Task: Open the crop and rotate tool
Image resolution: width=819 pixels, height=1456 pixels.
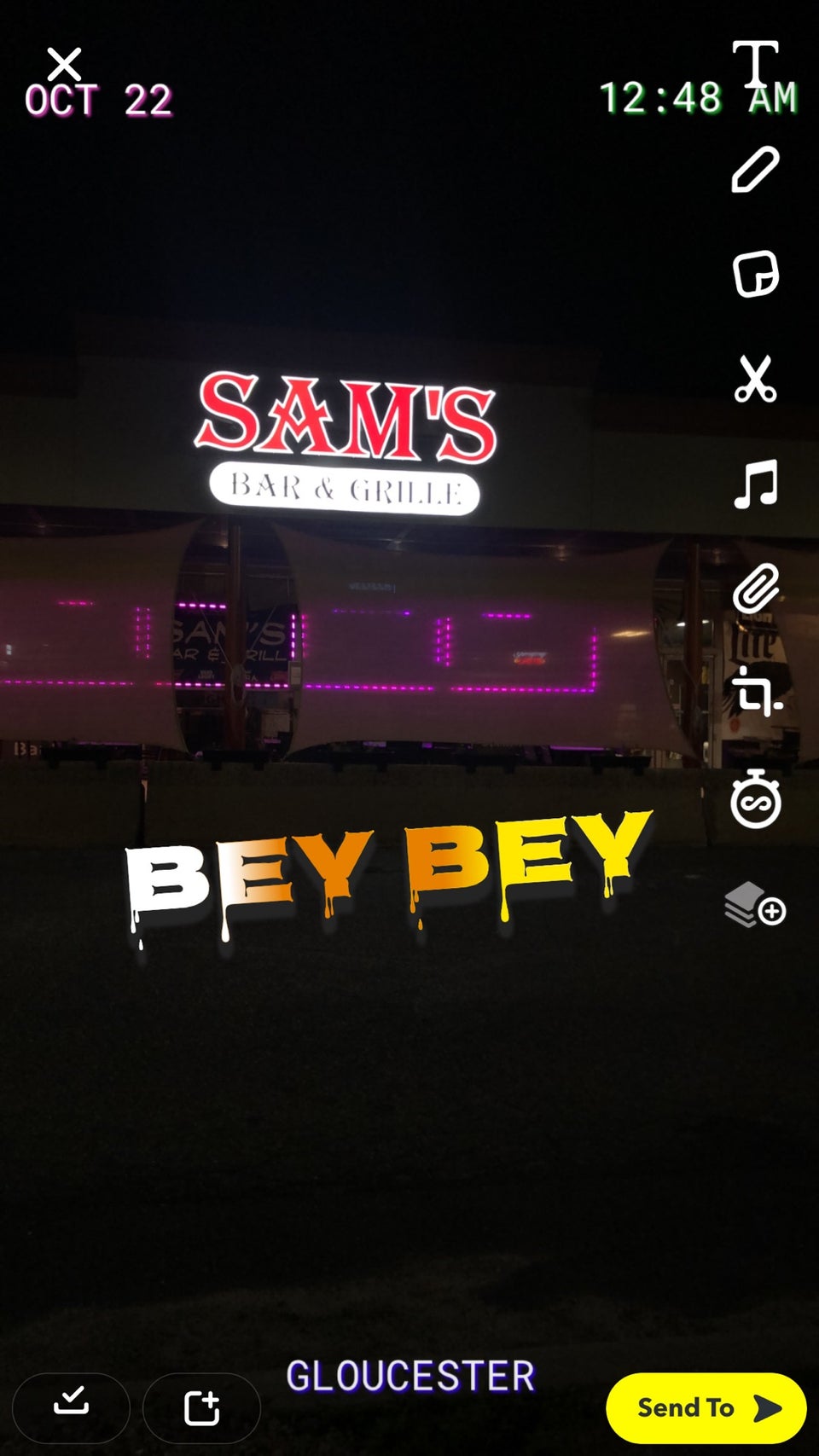Action: pyautogui.click(x=756, y=693)
